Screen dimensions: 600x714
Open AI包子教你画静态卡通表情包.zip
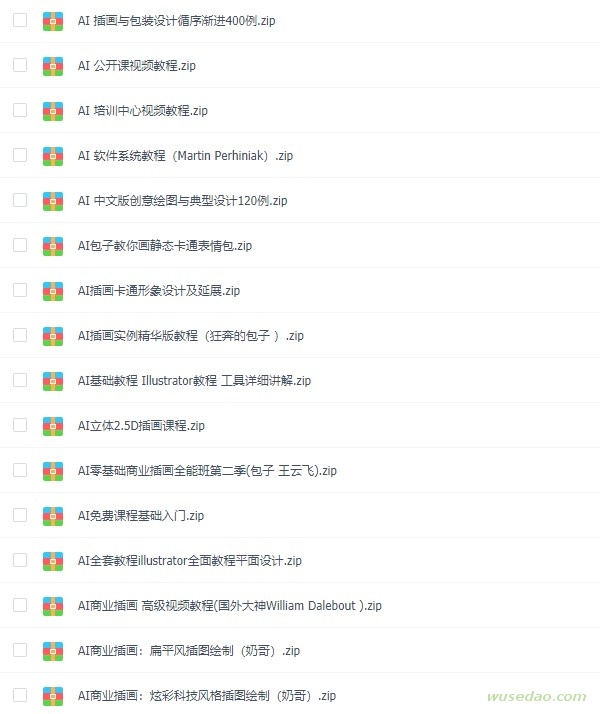(x=164, y=246)
